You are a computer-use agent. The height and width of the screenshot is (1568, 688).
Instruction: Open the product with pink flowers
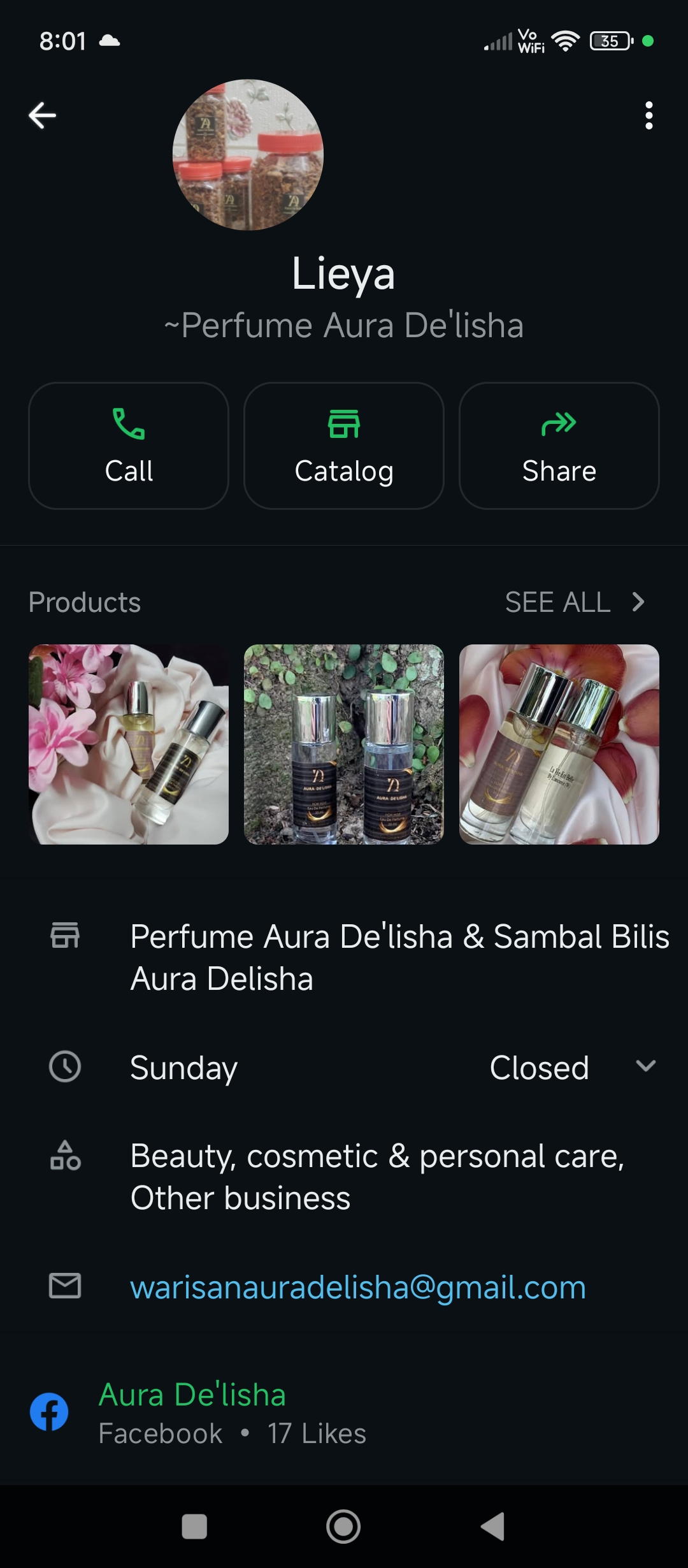pyautogui.click(x=129, y=744)
